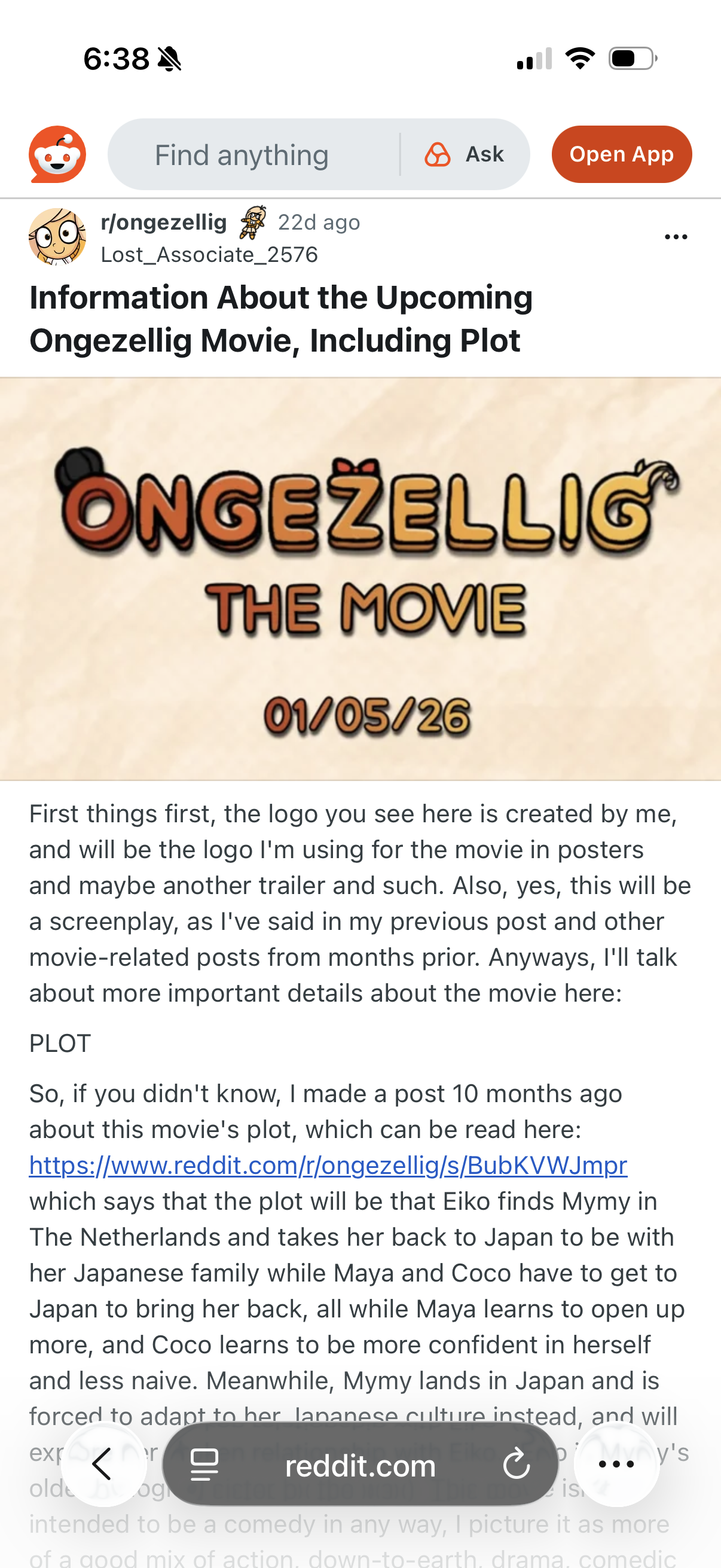Viewport: 721px width, 1568px height.
Task: Expand the Ongezellig The Movie image
Action: tap(360, 578)
